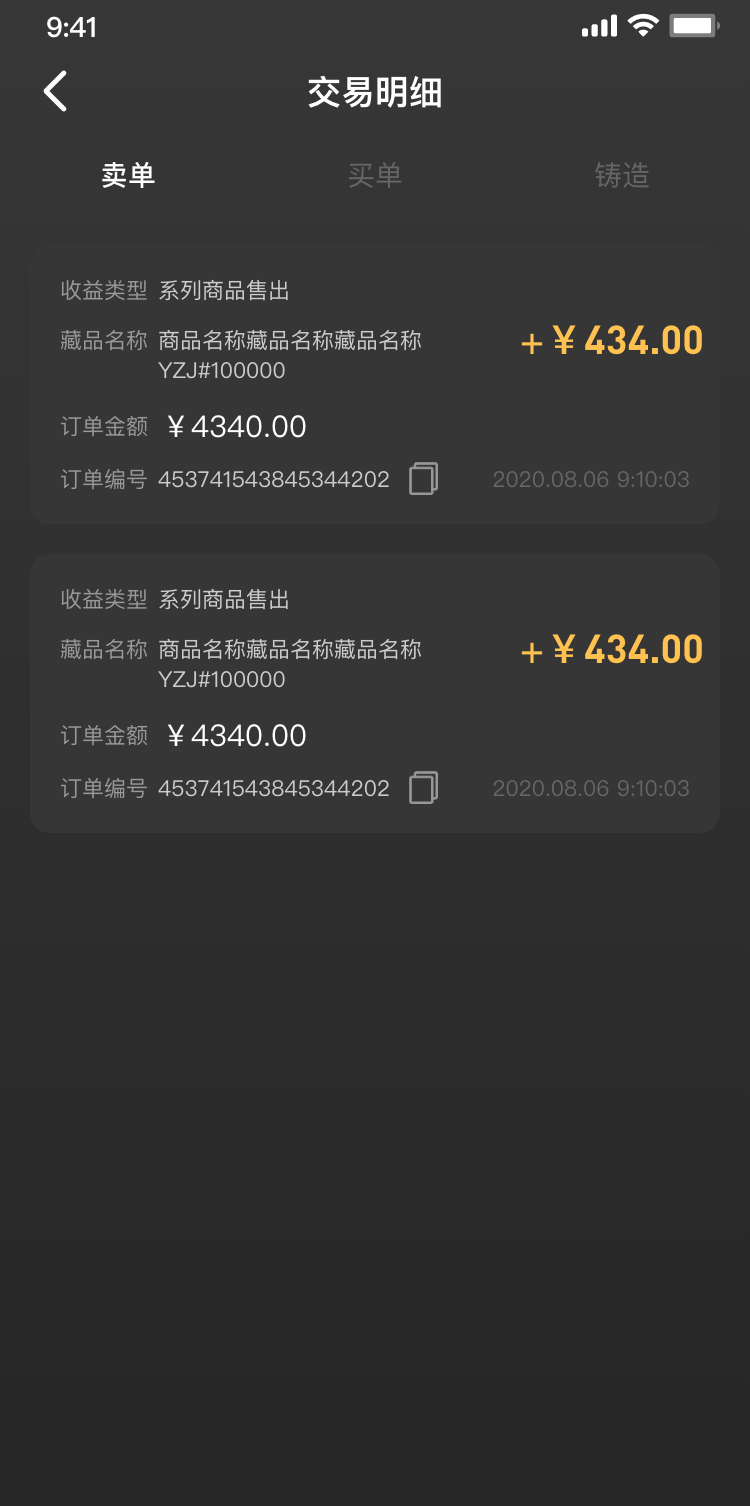Switch to the 买单 tab

coord(375,176)
